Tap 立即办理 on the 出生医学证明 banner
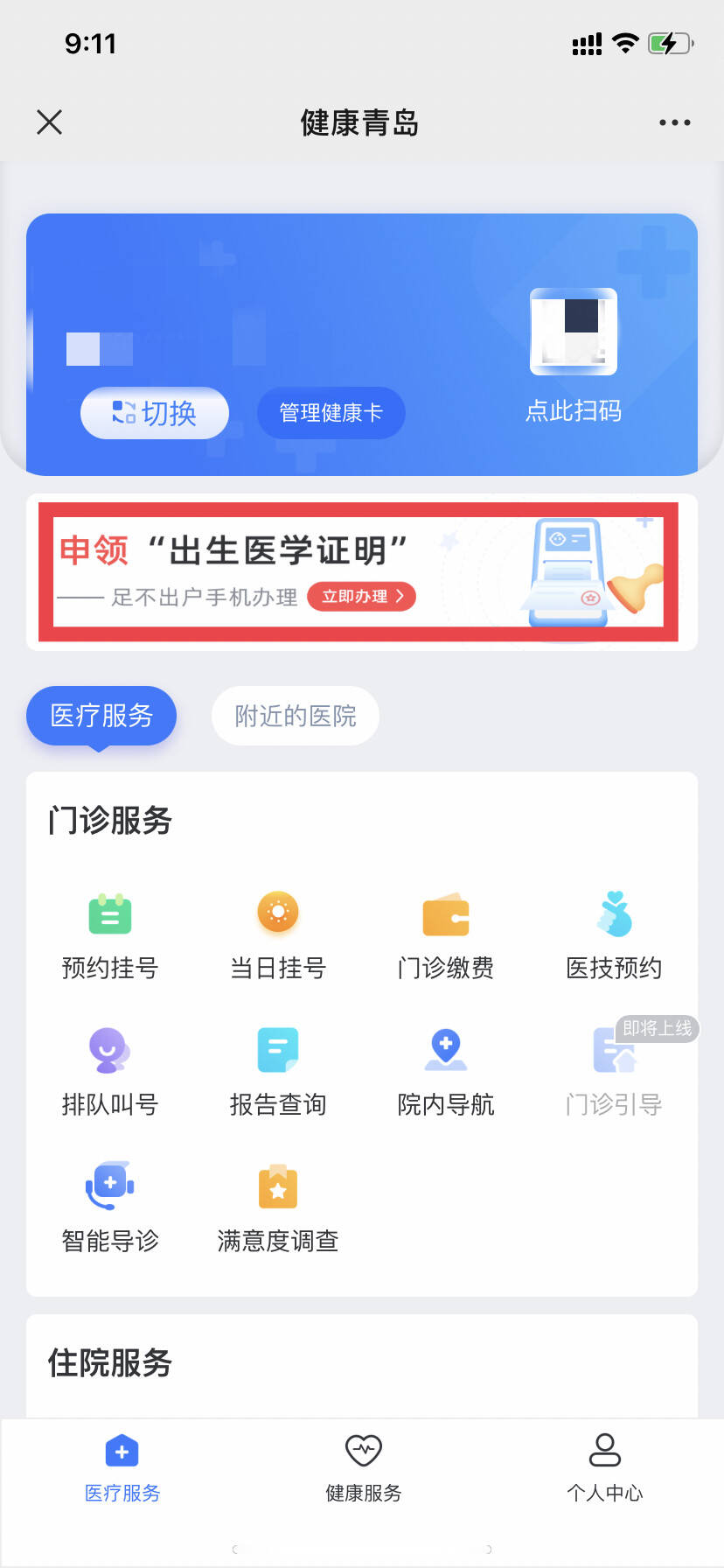This screenshot has height=1568, width=724. pos(361,597)
